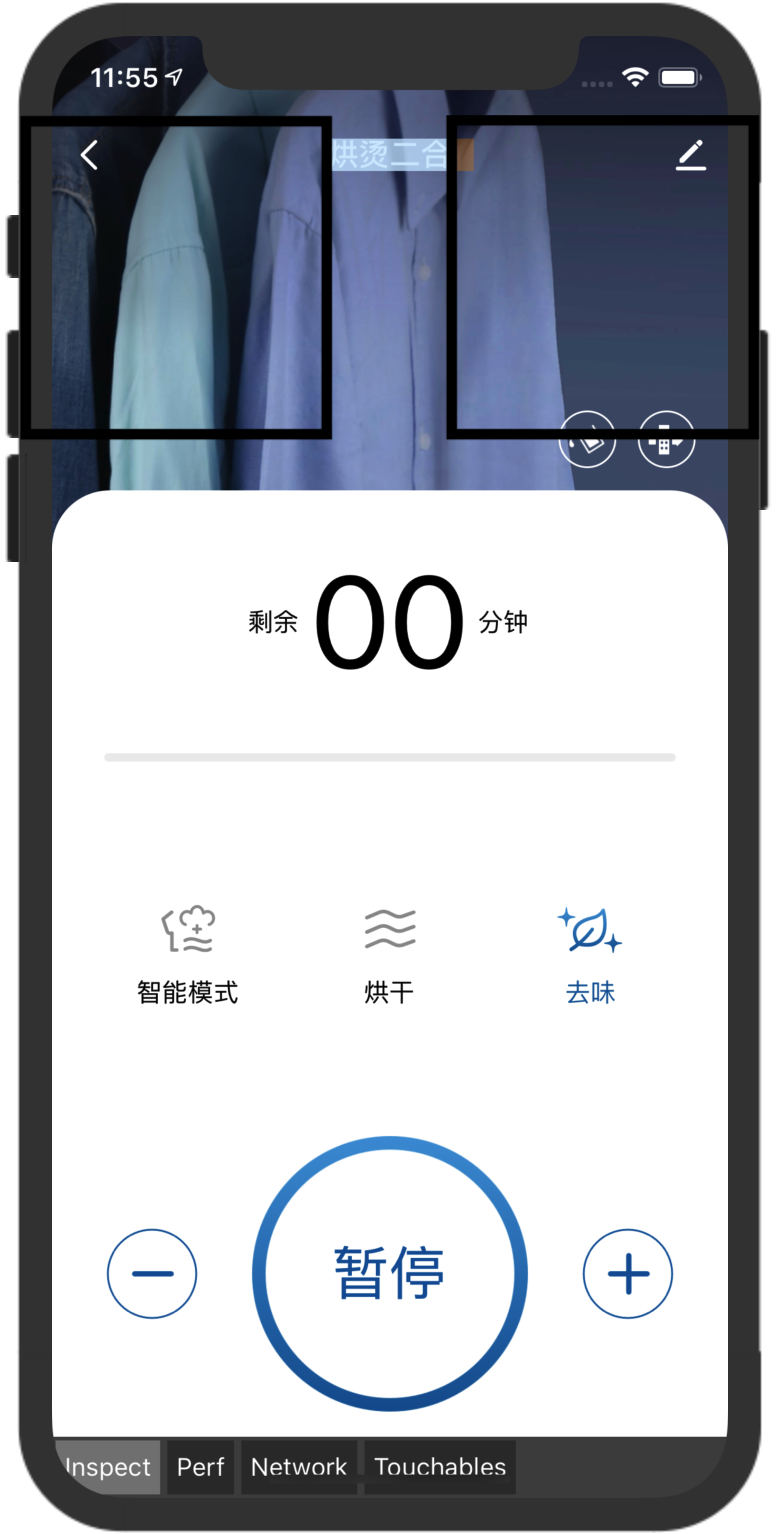Open the rename editor via pencil icon
Viewport: 780px width, 1534px height.
tap(690, 156)
